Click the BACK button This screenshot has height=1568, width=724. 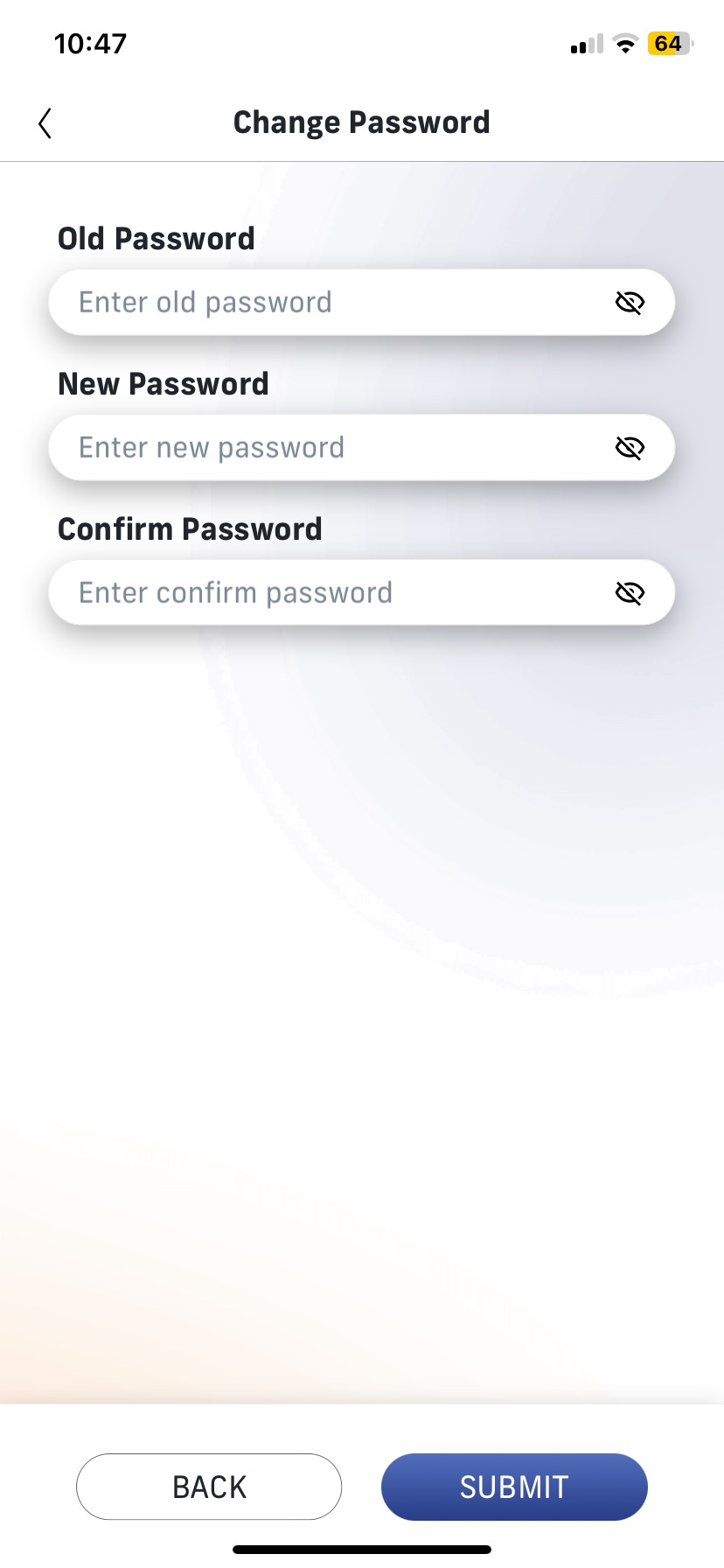click(x=209, y=1486)
